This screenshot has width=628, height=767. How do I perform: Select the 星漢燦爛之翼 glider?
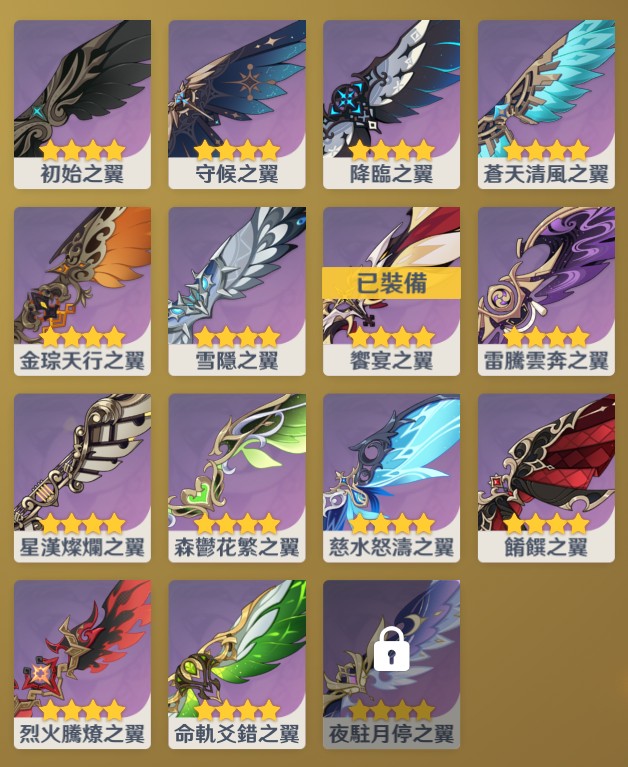point(82,478)
